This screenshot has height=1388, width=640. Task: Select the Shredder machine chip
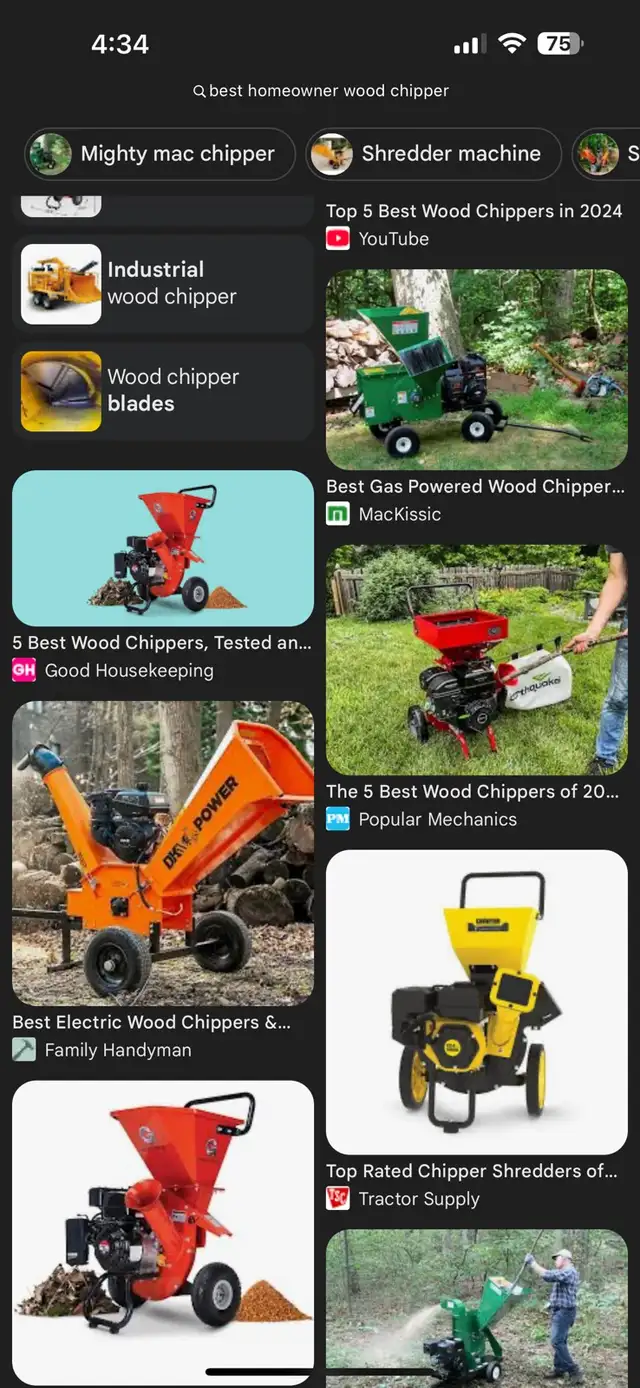[433, 154]
